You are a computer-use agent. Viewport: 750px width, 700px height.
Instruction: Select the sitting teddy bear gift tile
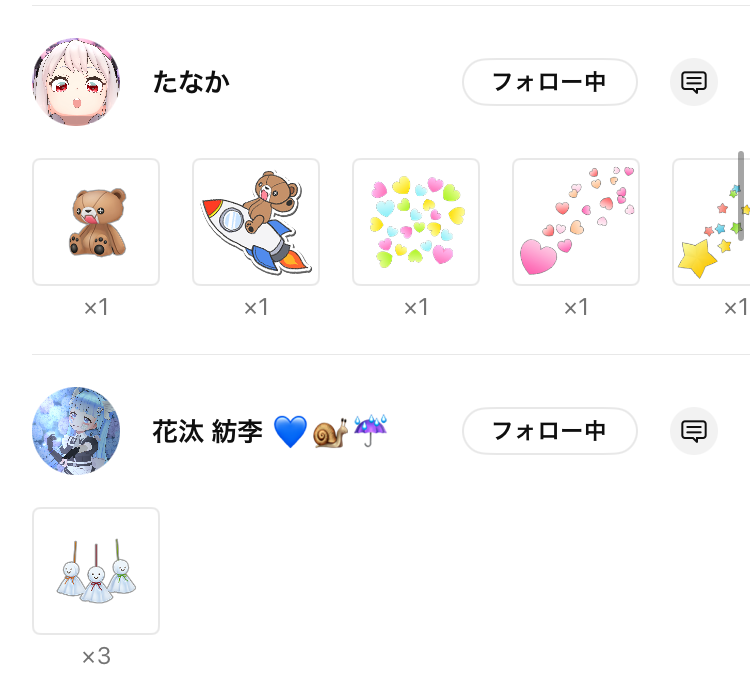pyautogui.click(x=96, y=222)
